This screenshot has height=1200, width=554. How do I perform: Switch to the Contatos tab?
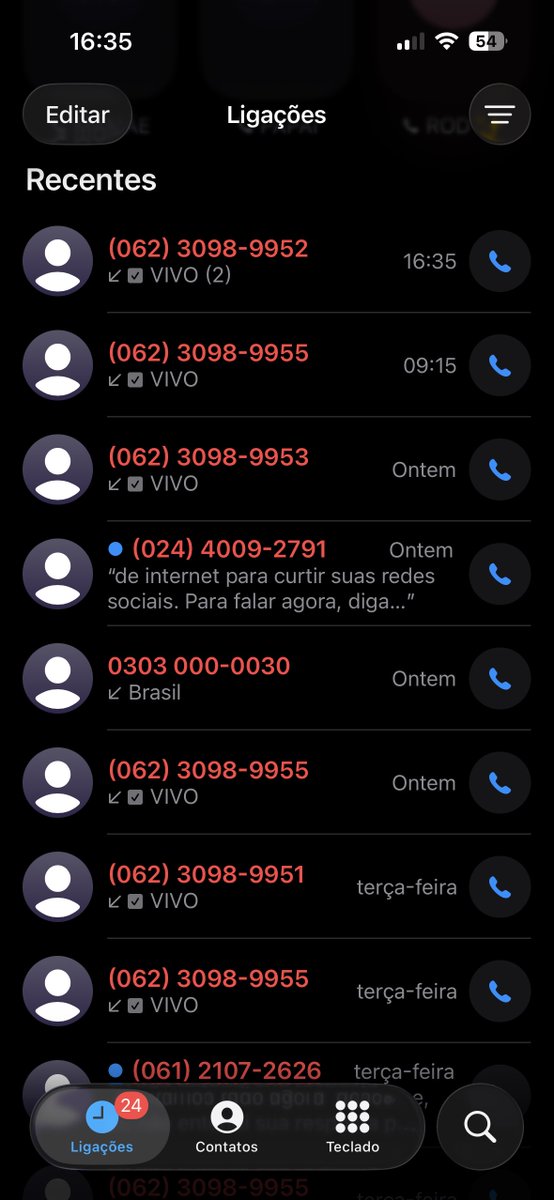click(x=227, y=1127)
